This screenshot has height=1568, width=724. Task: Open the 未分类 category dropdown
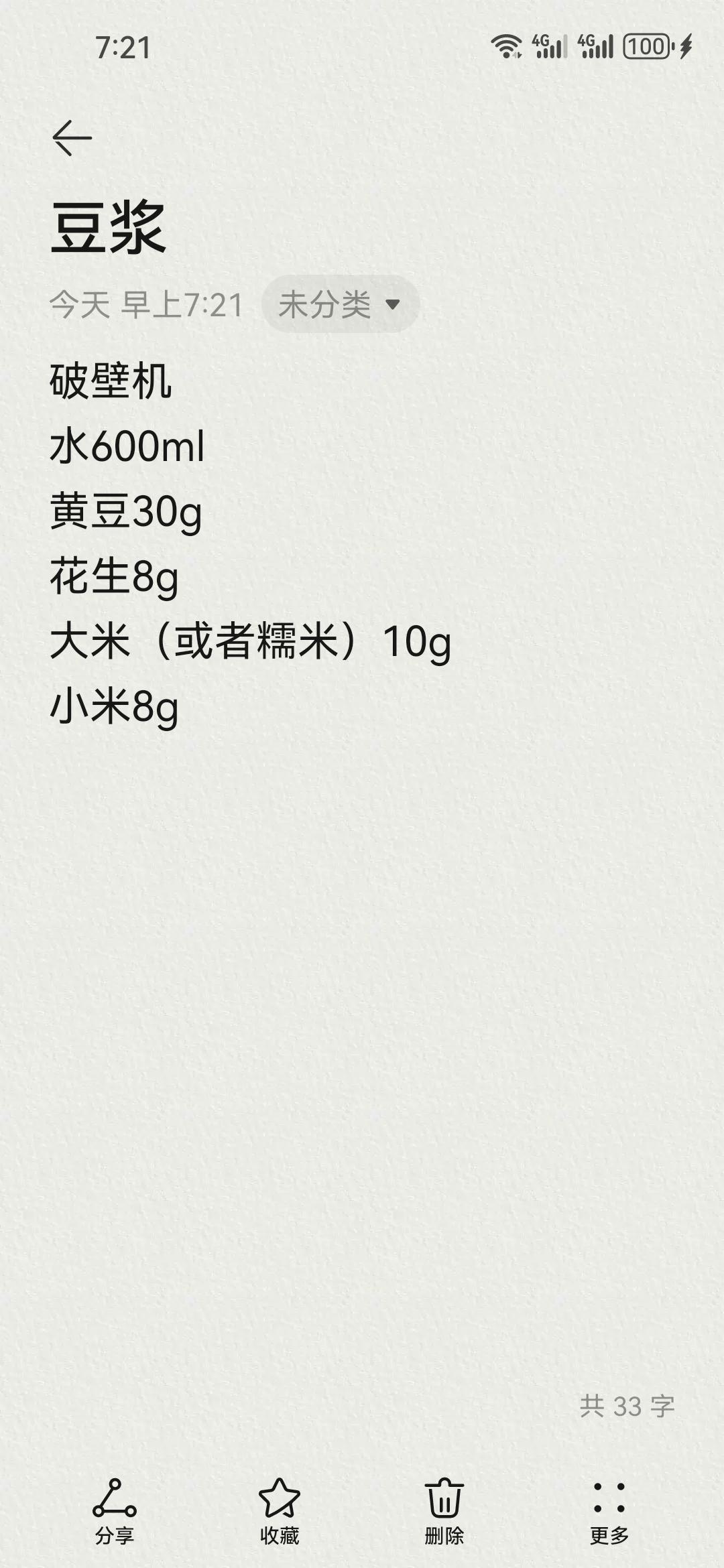[341, 304]
